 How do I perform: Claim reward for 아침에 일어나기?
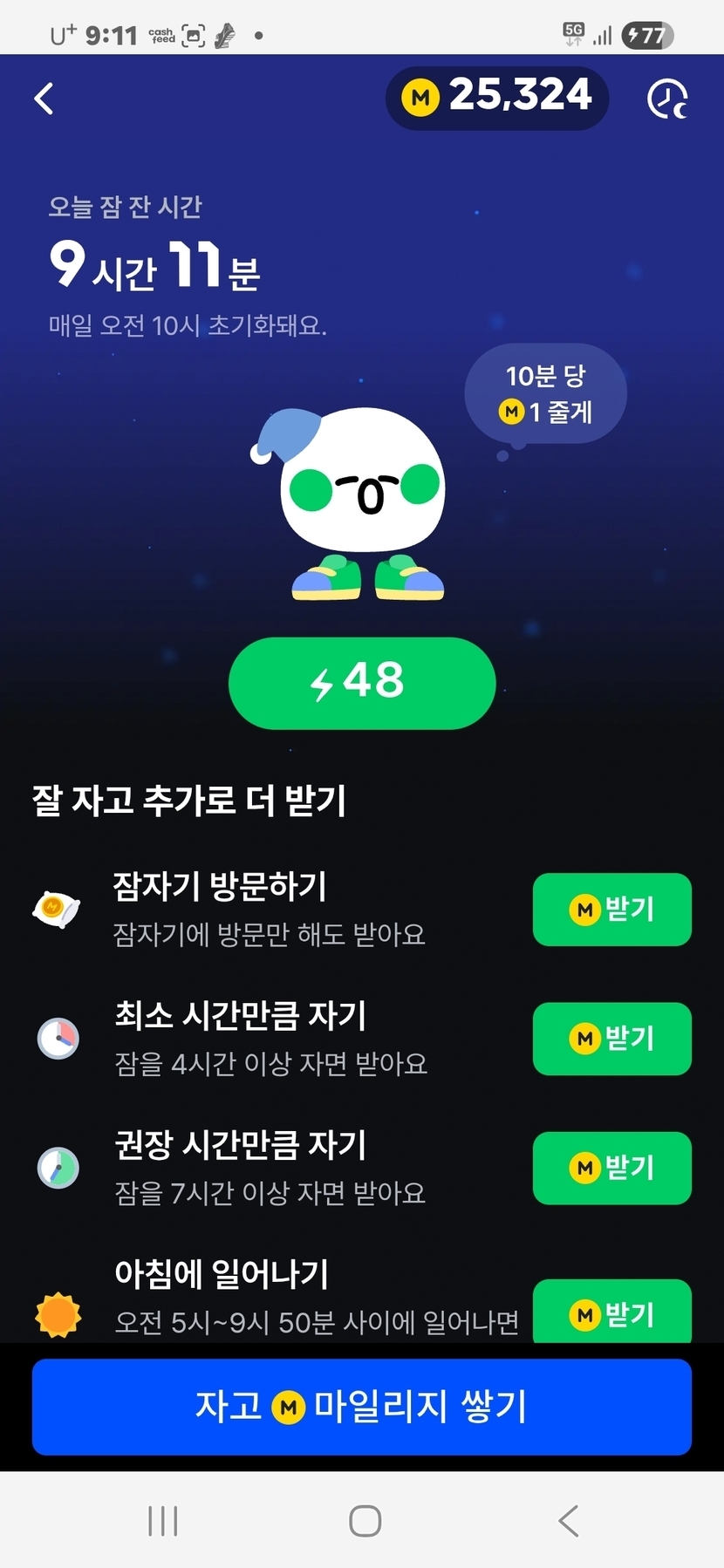611,1311
